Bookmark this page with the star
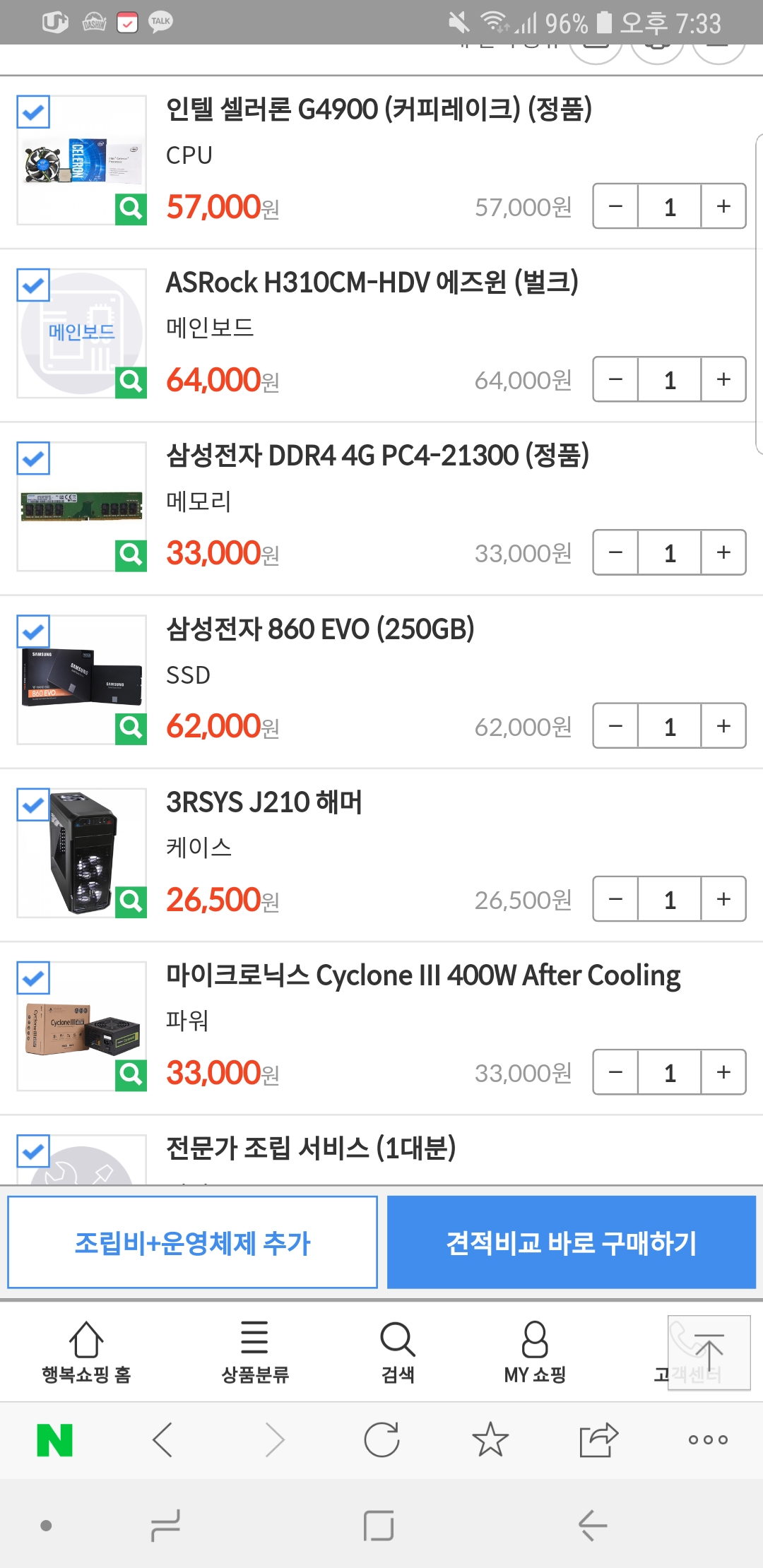763x1568 pixels. coord(490,1440)
